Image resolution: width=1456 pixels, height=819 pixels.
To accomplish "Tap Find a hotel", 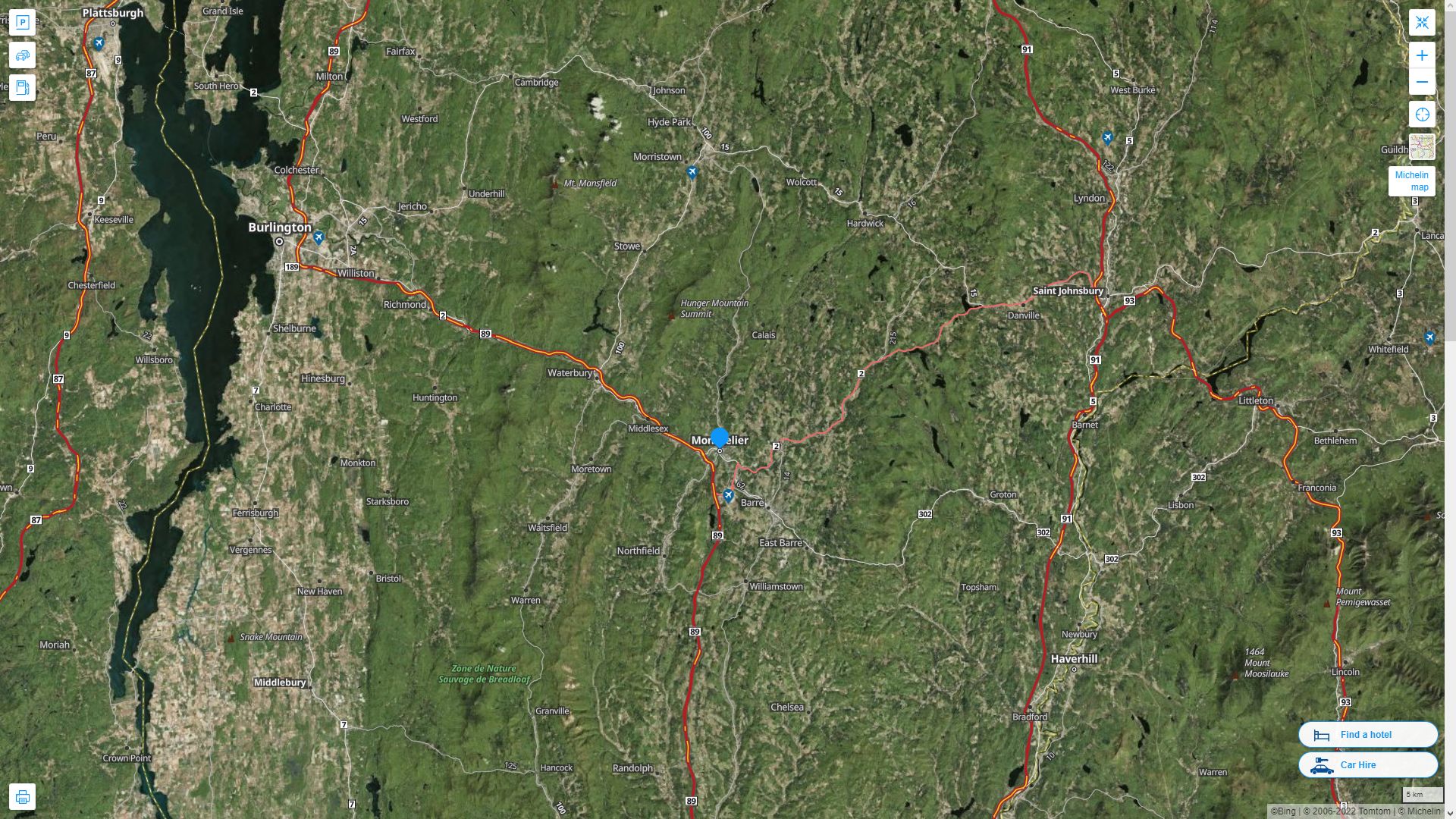I will pyautogui.click(x=1367, y=734).
